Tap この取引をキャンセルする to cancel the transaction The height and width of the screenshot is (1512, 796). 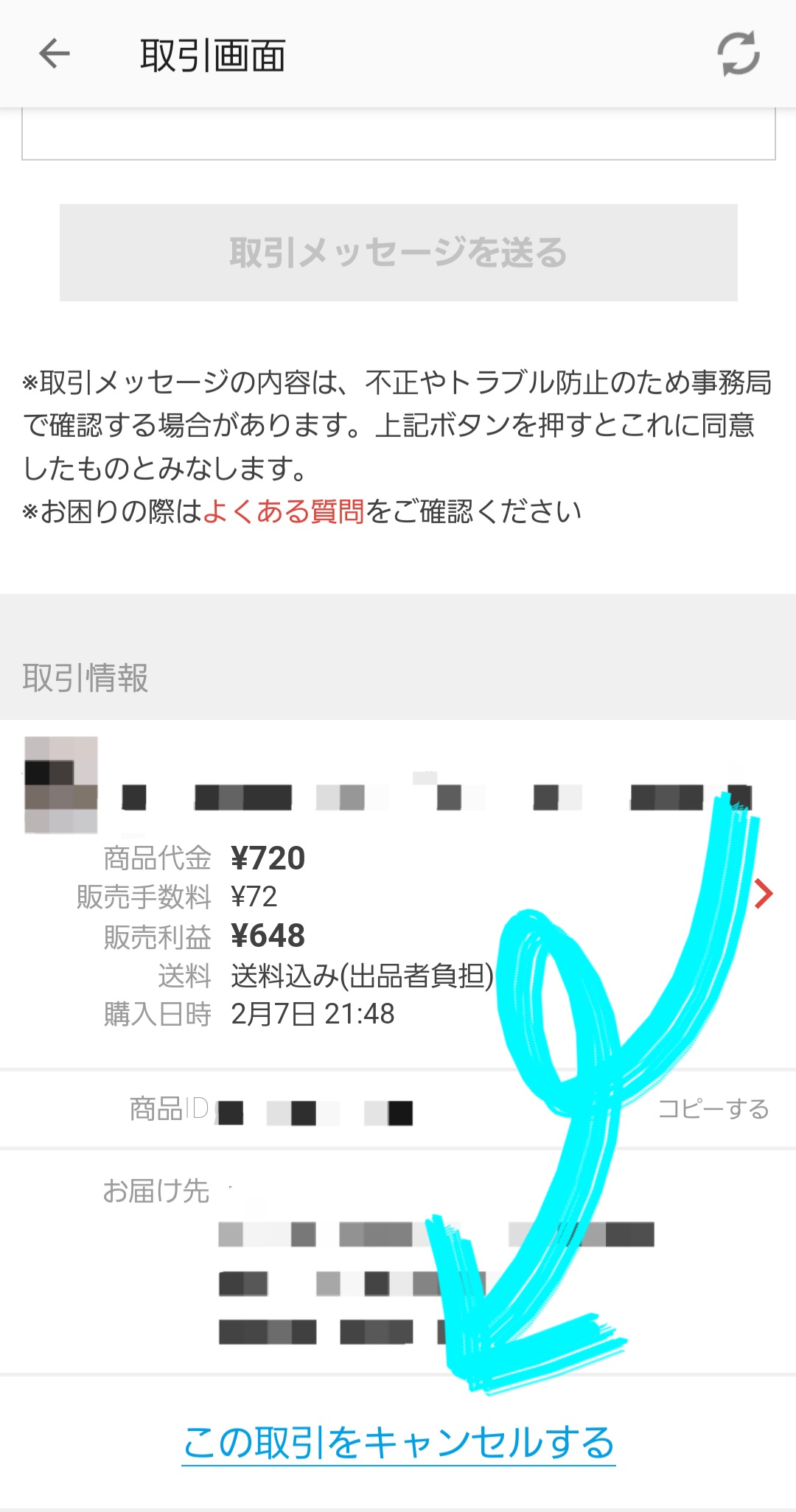[399, 1442]
